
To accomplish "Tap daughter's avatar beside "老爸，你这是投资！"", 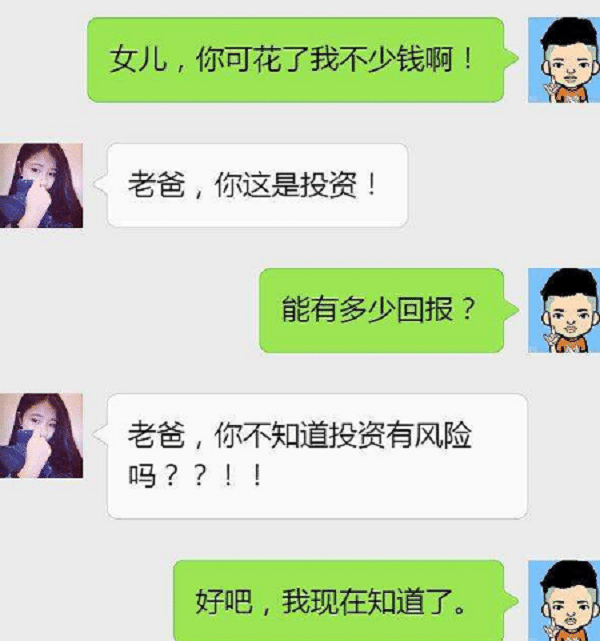I will pos(41,185).
